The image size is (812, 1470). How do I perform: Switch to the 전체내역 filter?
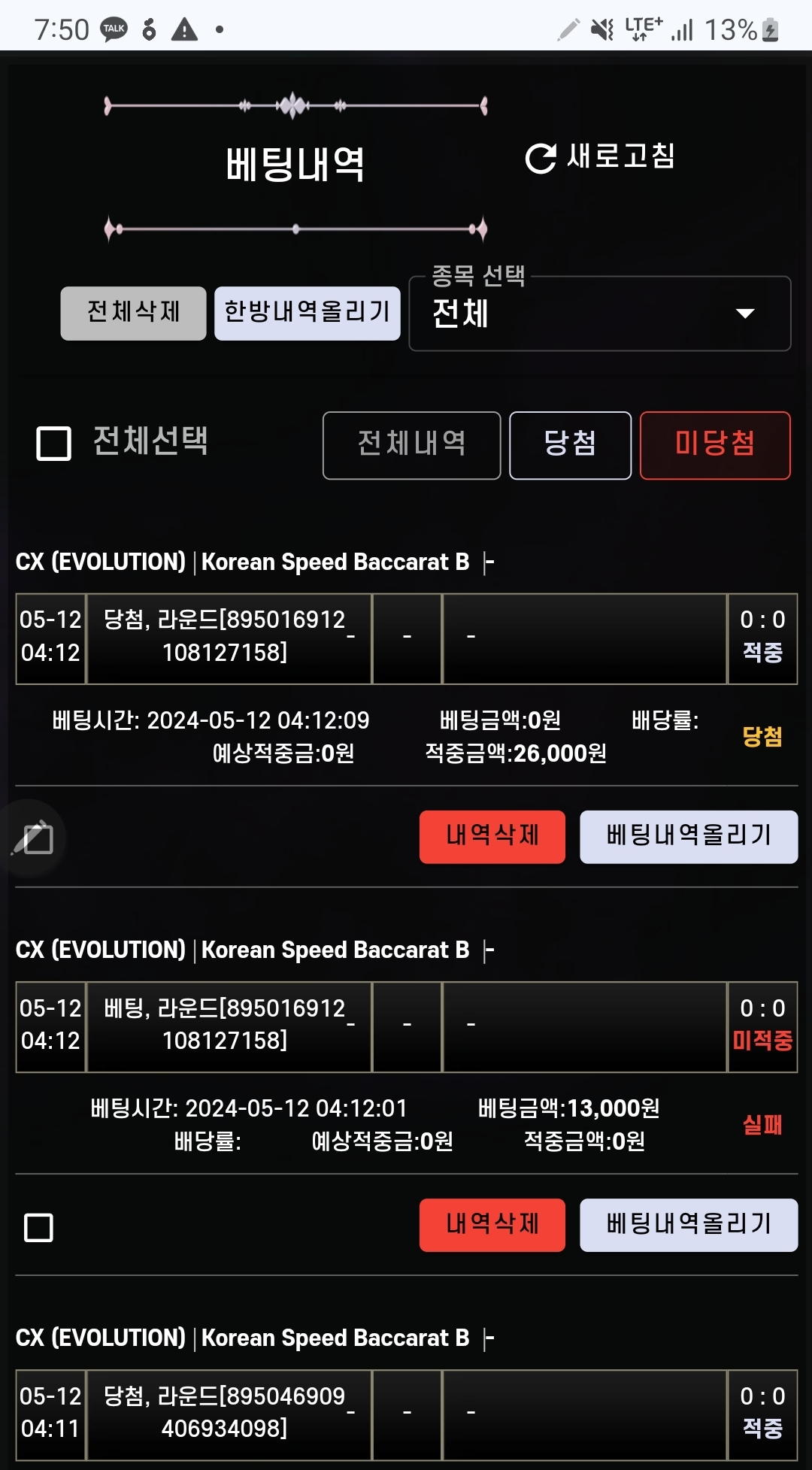(x=411, y=444)
